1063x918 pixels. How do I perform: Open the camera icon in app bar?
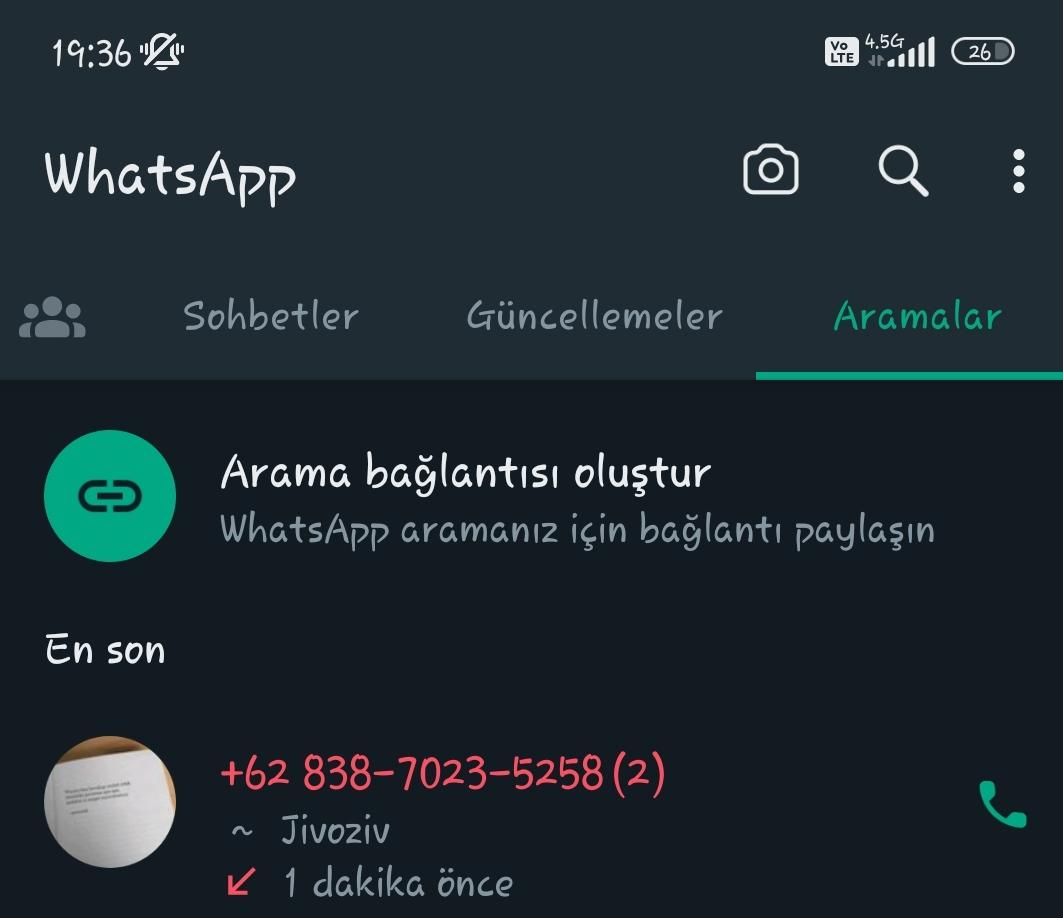coord(770,171)
